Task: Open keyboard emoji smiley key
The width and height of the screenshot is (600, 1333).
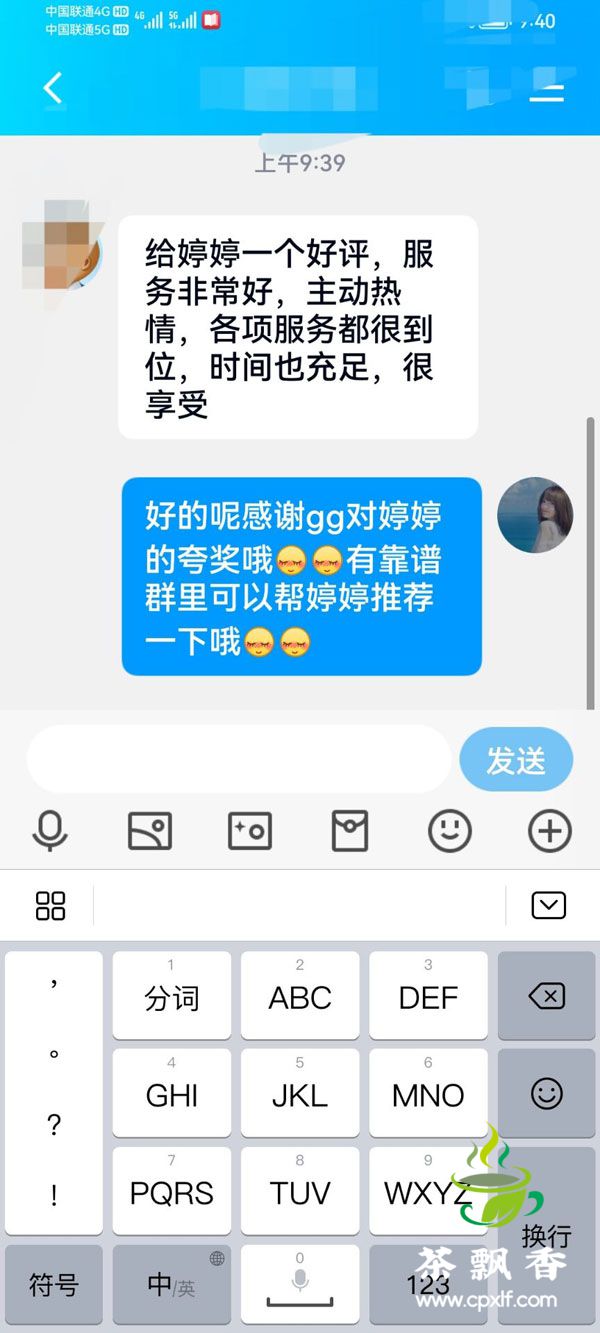Action: point(547,1093)
